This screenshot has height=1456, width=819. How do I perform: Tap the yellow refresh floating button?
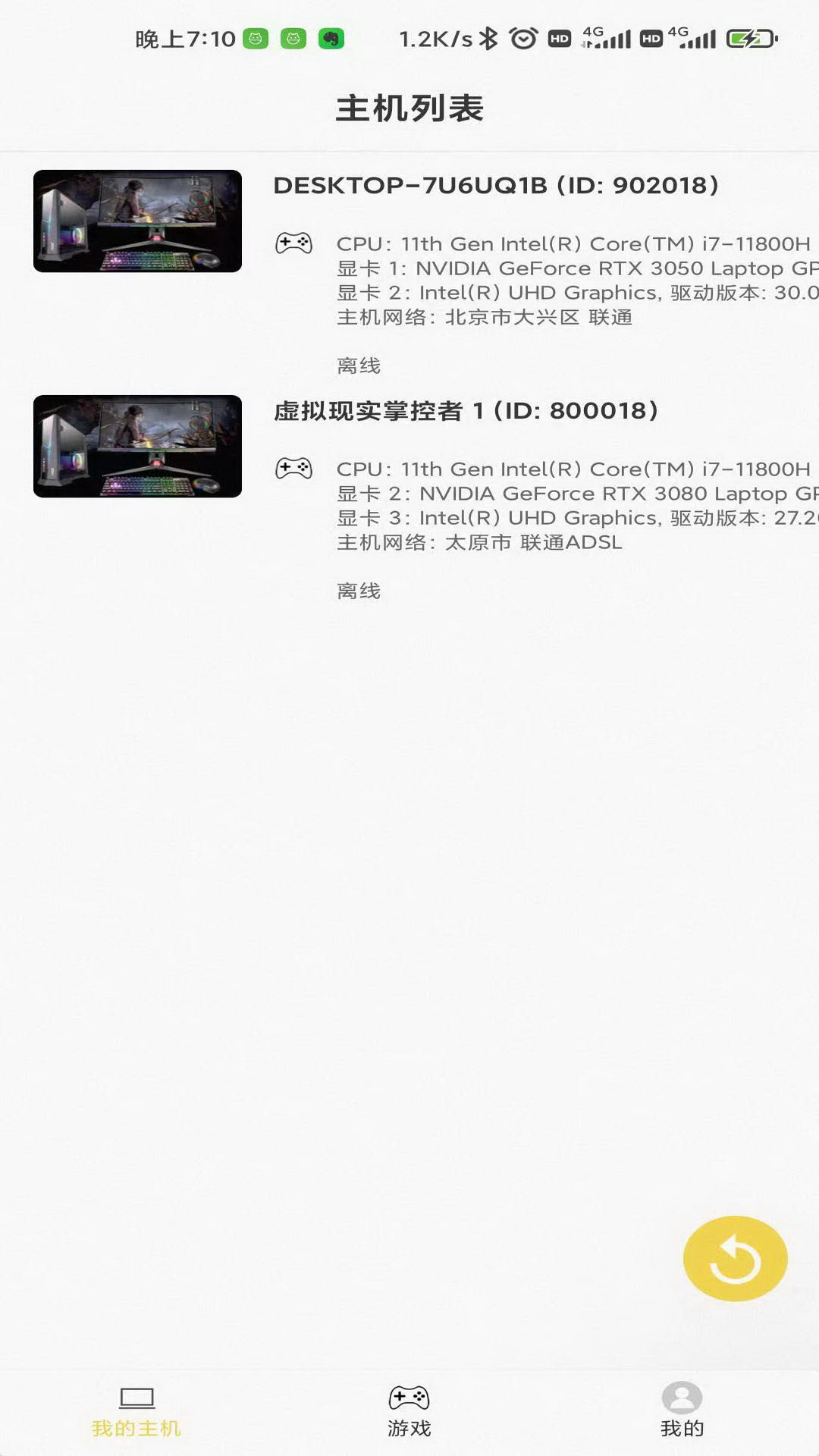tap(735, 1259)
